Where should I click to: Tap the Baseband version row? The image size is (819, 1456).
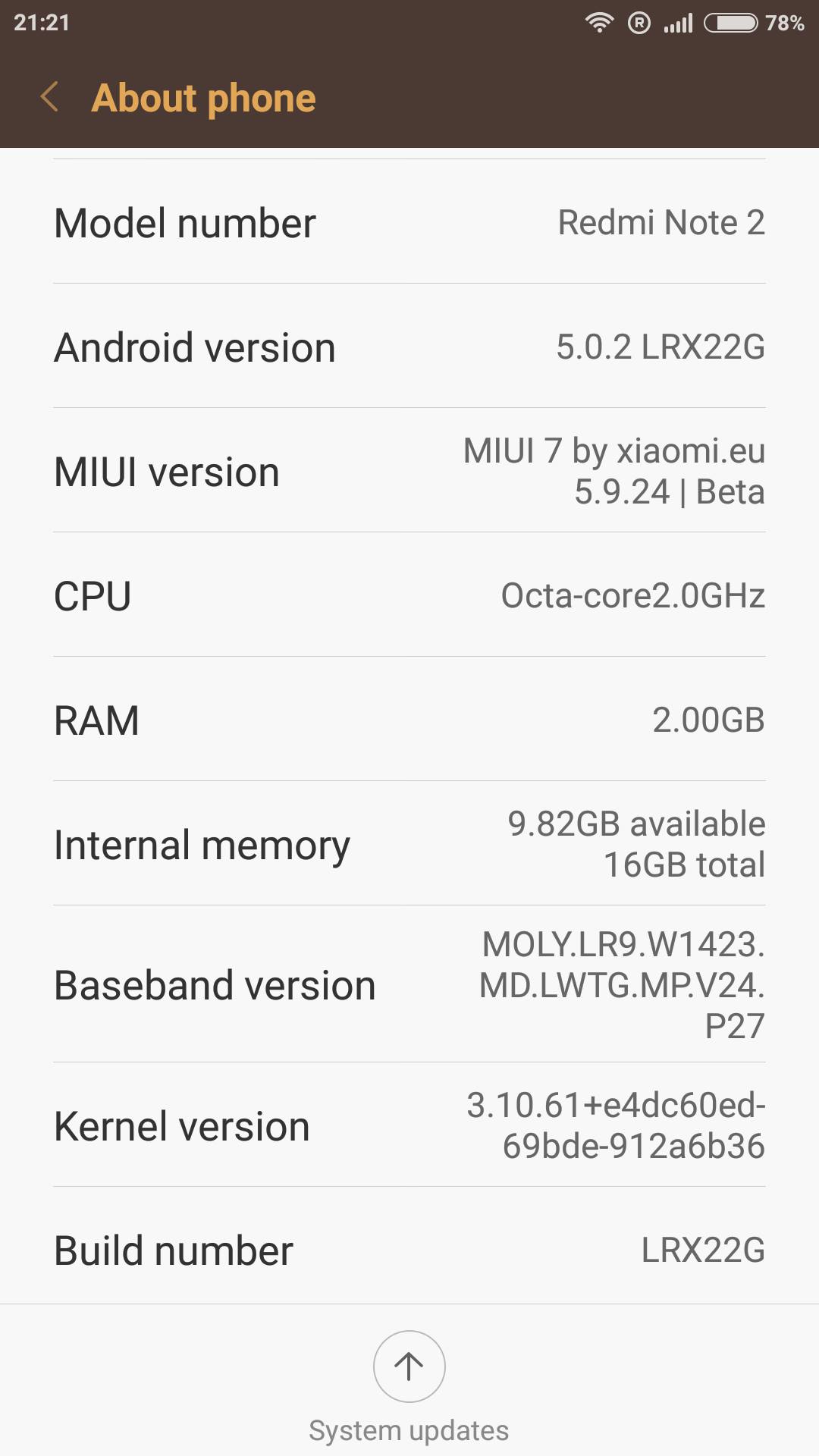(x=409, y=984)
